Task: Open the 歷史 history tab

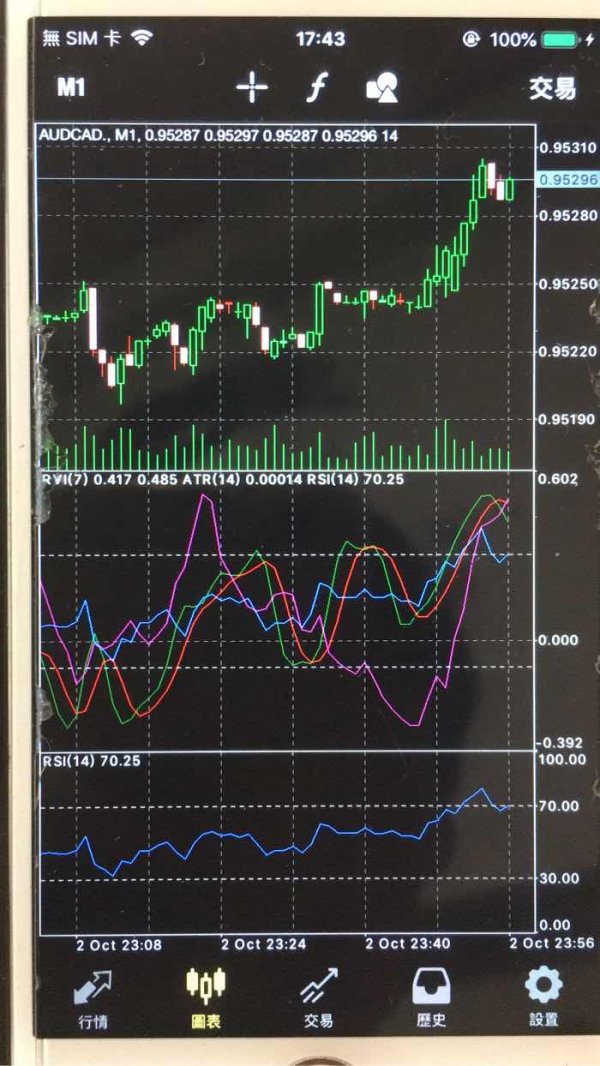Action: (x=431, y=998)
